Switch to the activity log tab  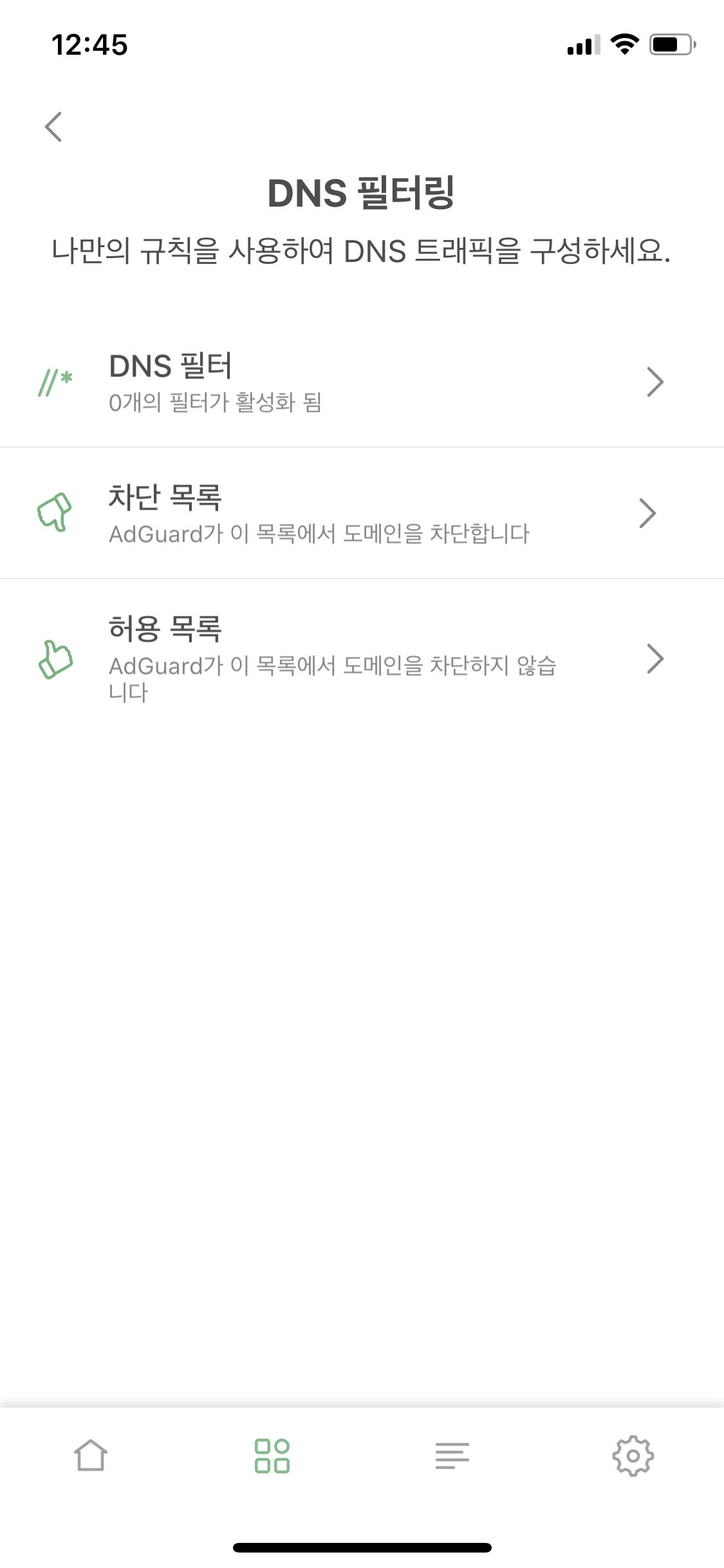(452, 1455)
